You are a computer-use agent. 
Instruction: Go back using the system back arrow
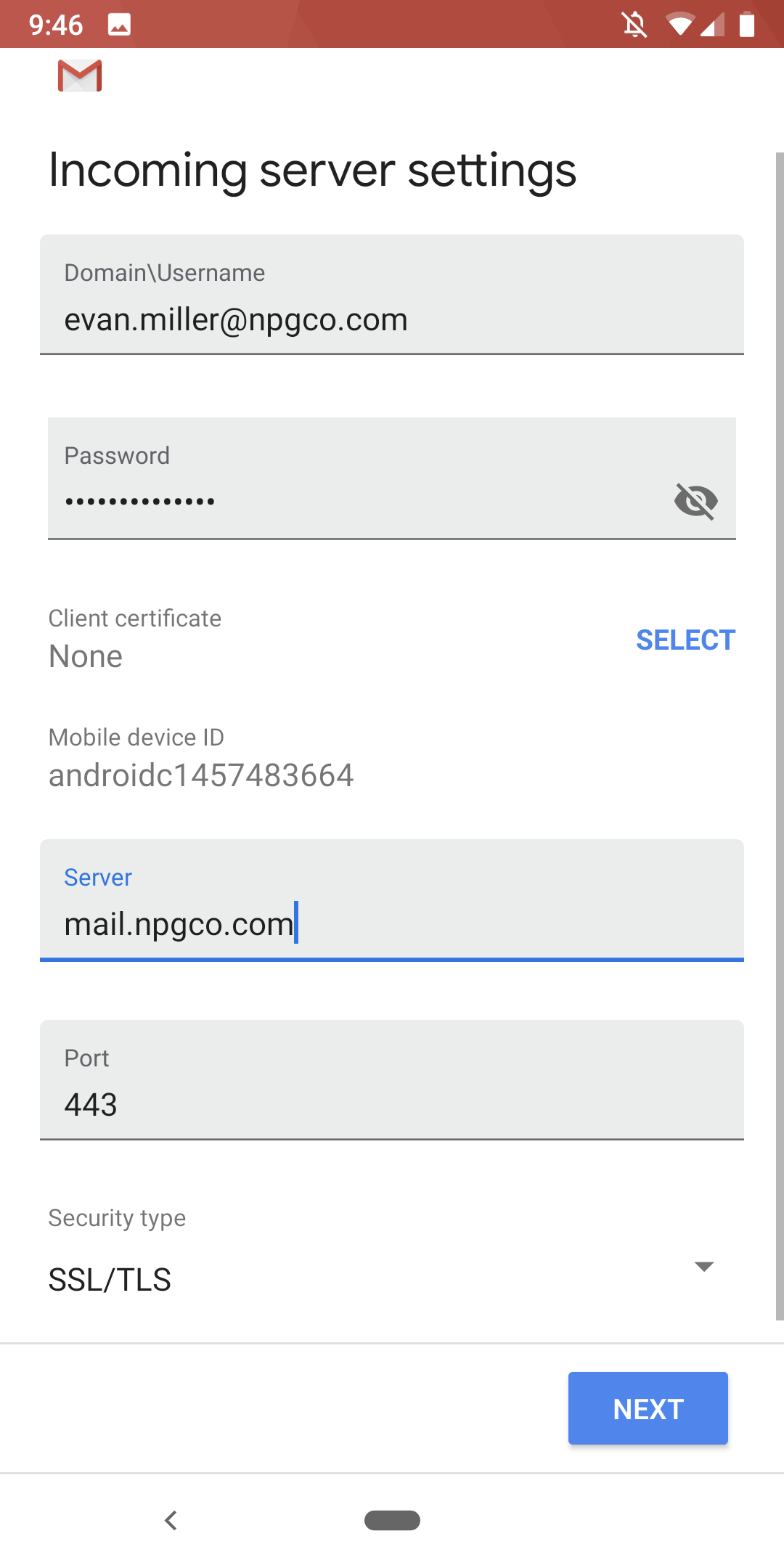click(x=171, y=1520)
